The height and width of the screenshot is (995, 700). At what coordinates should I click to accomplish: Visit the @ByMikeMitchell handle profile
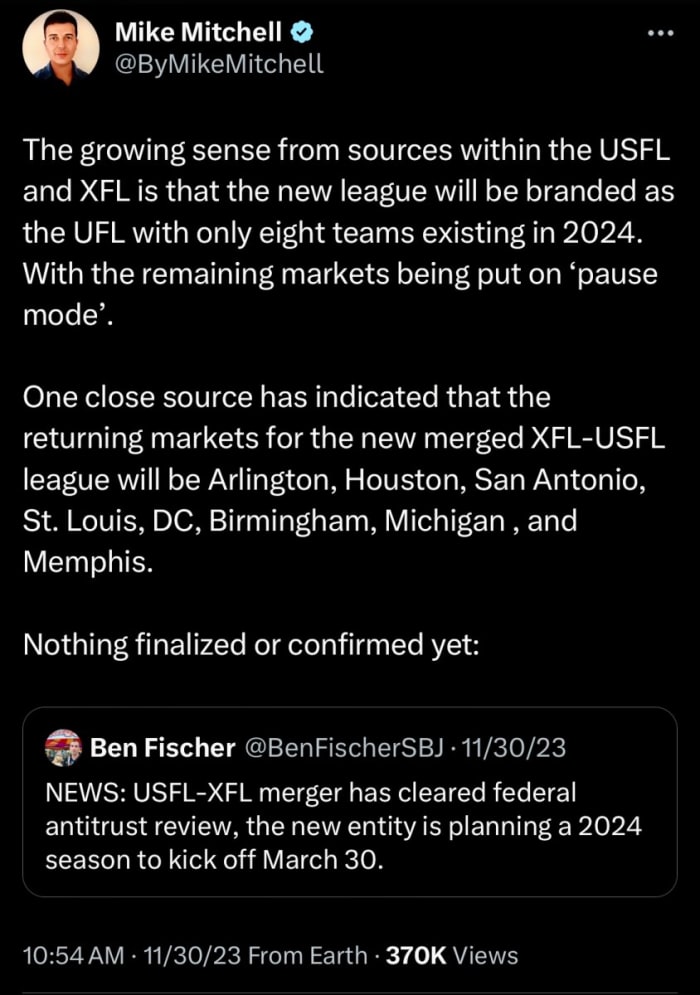coord(219,64)
